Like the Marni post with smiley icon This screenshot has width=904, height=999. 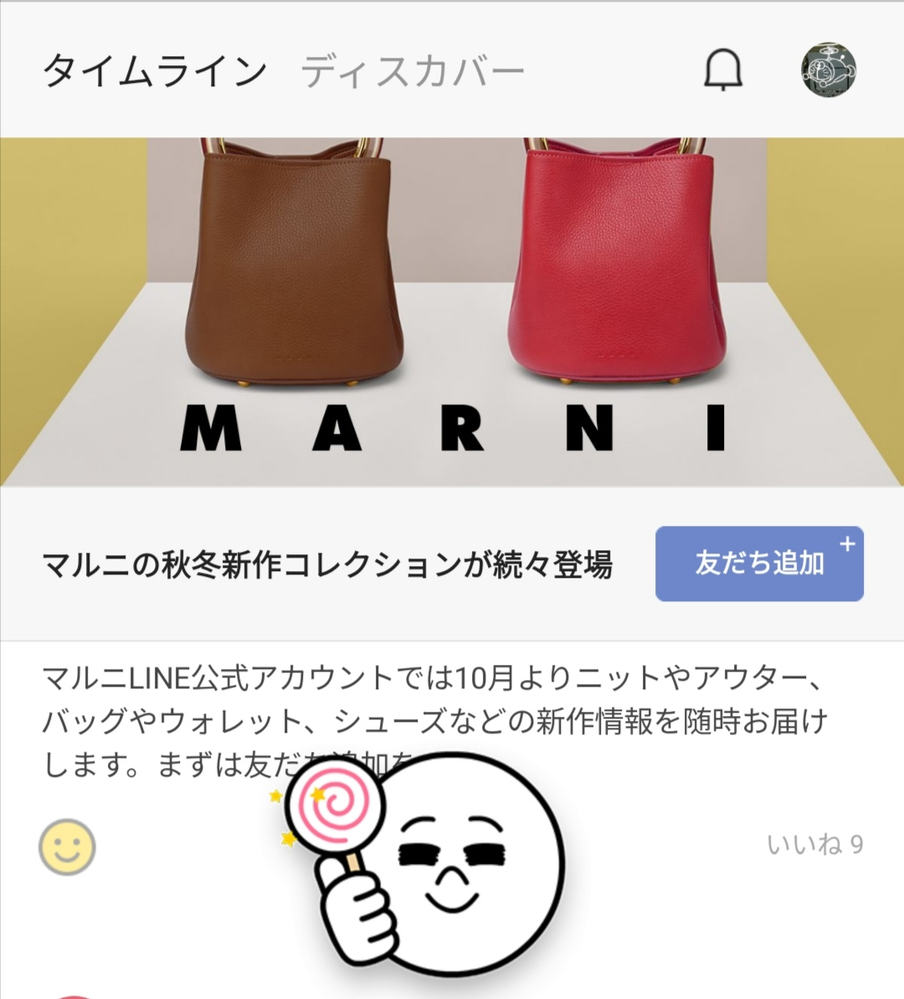click(67, 847)
